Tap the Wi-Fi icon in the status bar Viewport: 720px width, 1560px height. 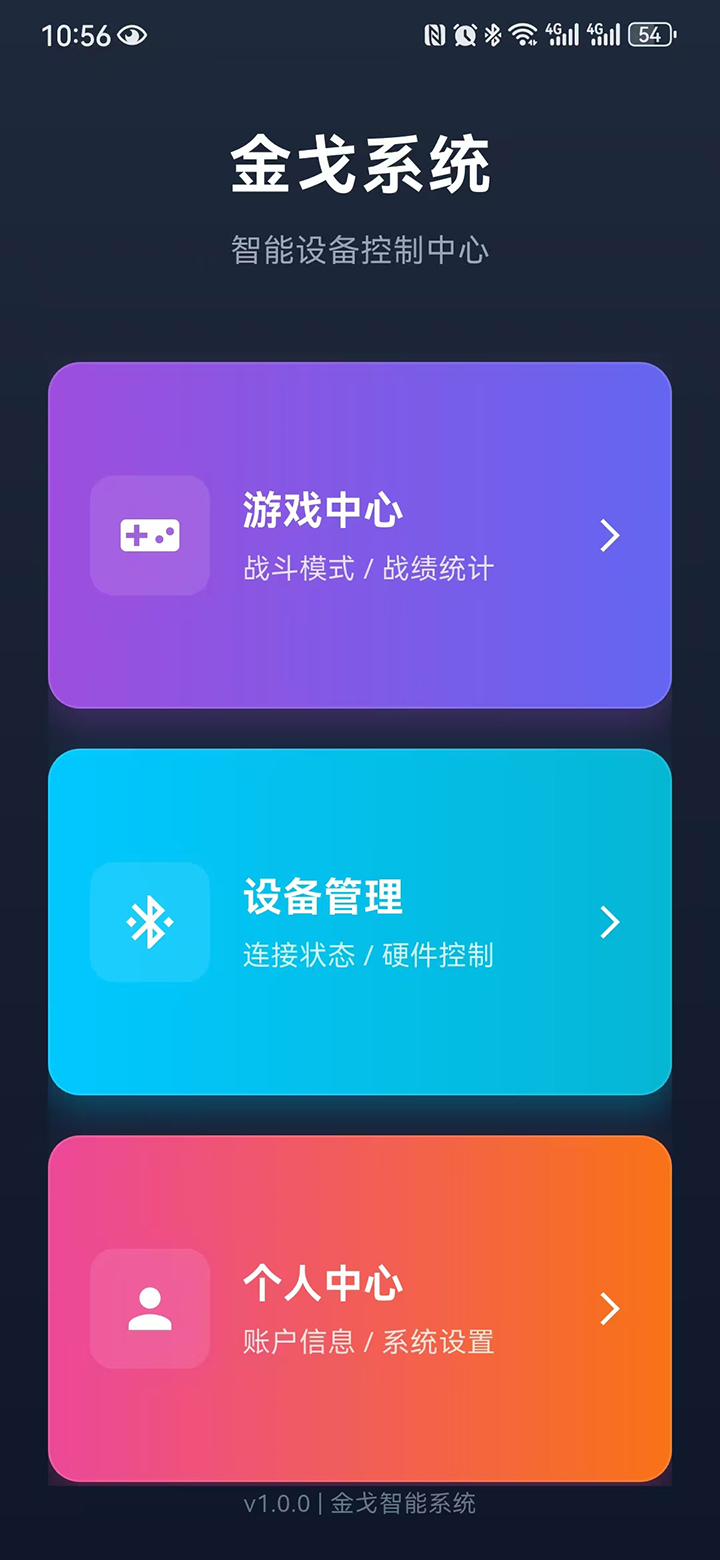click(524, 33)
